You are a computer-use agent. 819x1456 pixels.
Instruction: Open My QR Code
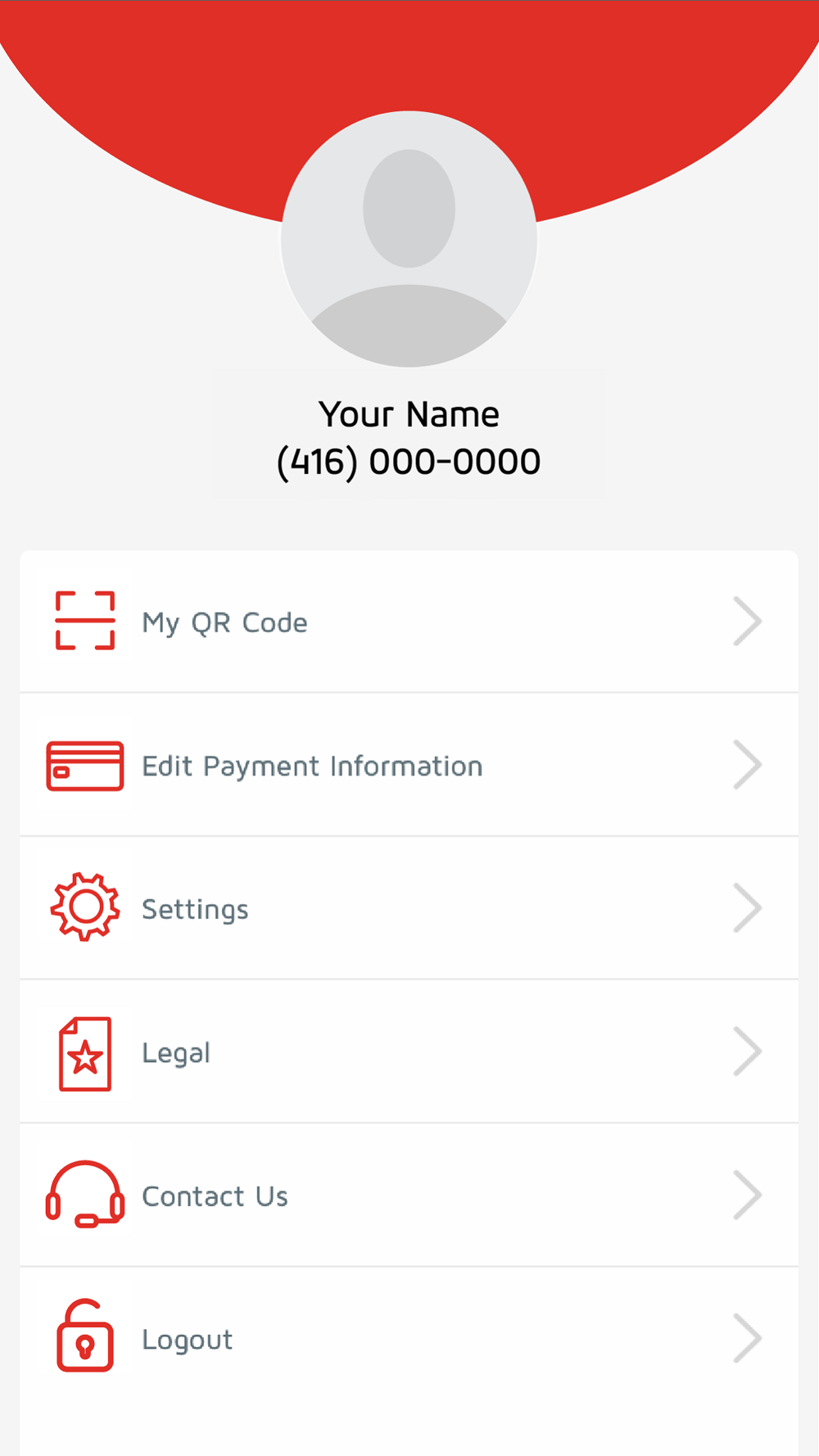tap(409, 622)
